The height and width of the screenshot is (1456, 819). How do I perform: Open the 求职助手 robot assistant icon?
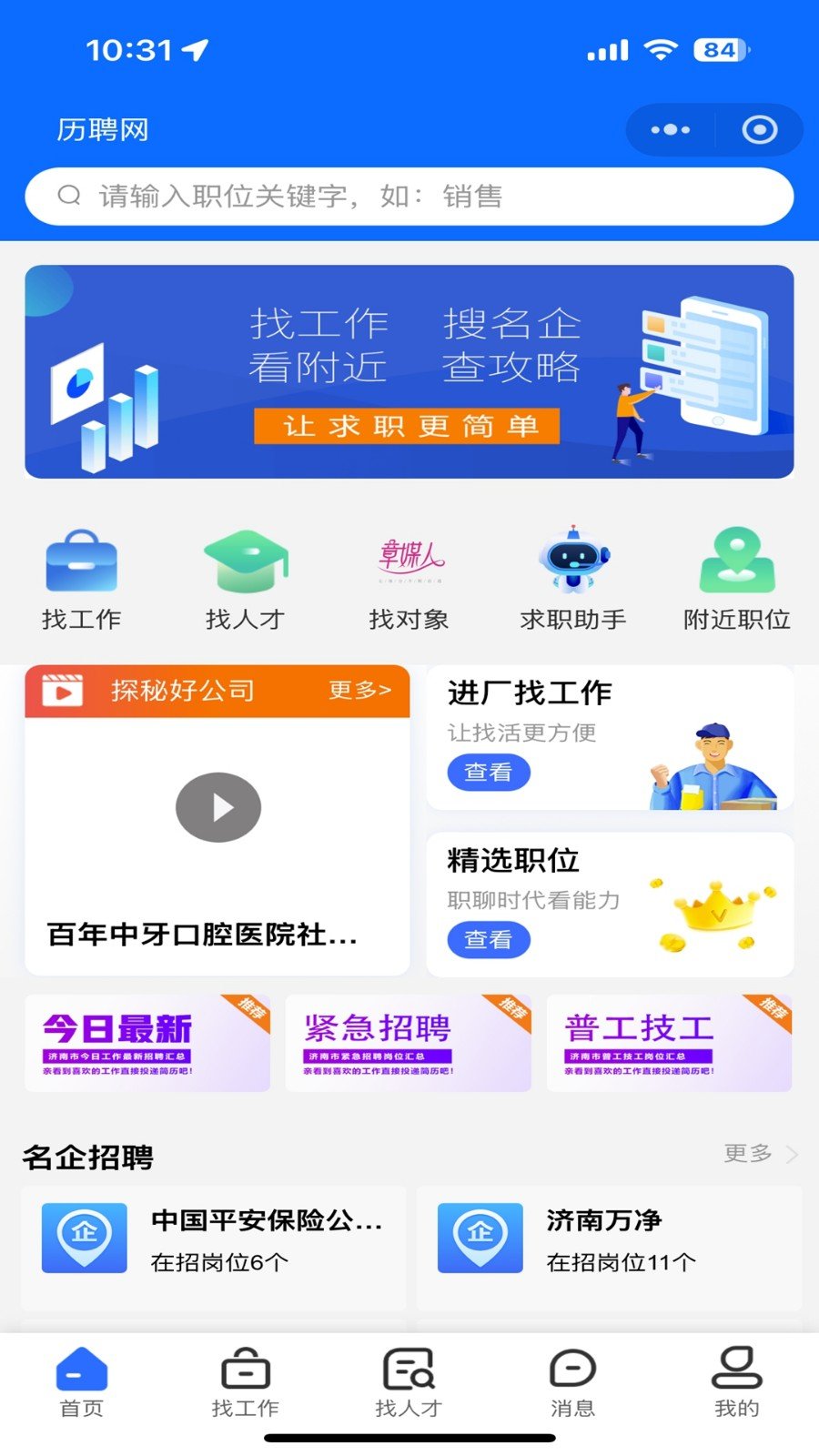573,560
